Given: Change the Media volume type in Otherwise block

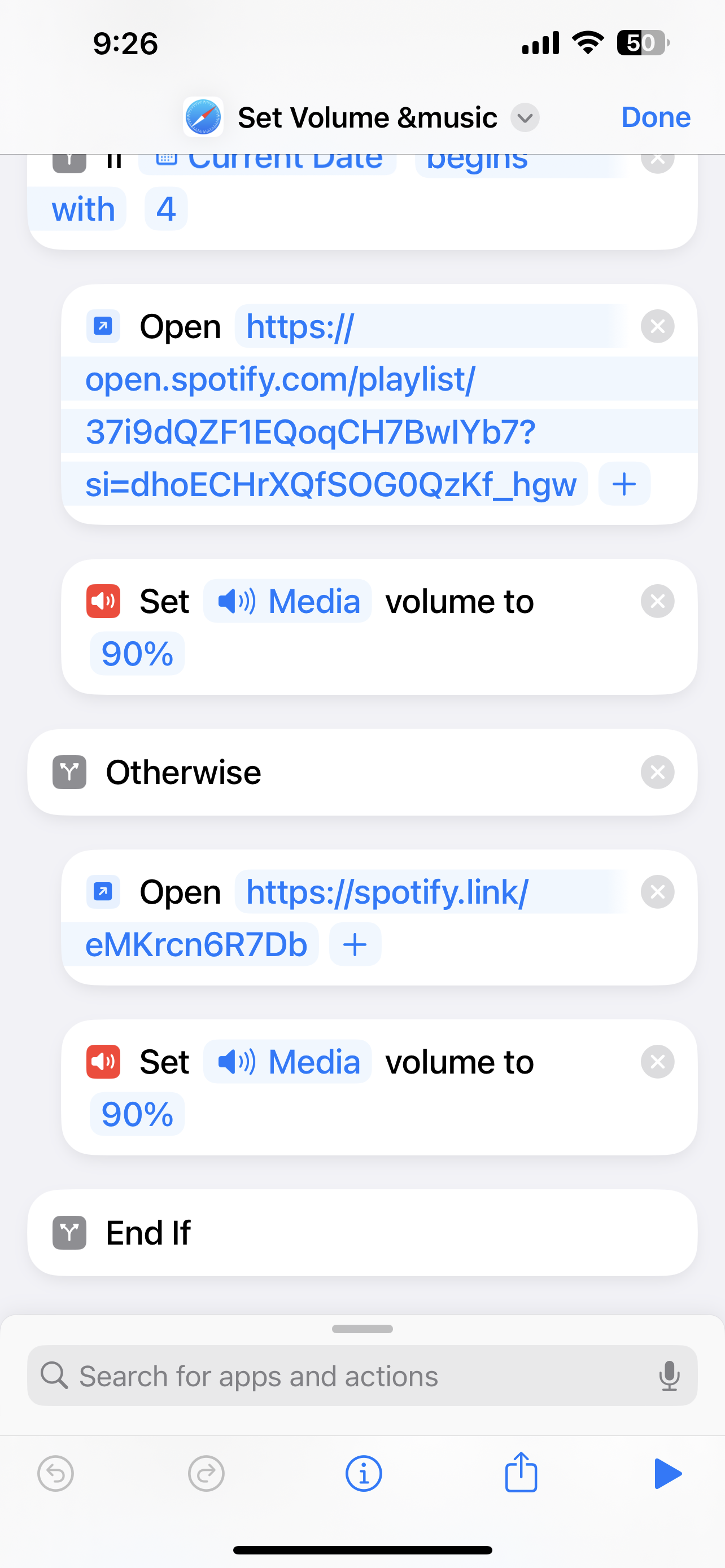Looking at the screenshot, I should click(287, 1062).
